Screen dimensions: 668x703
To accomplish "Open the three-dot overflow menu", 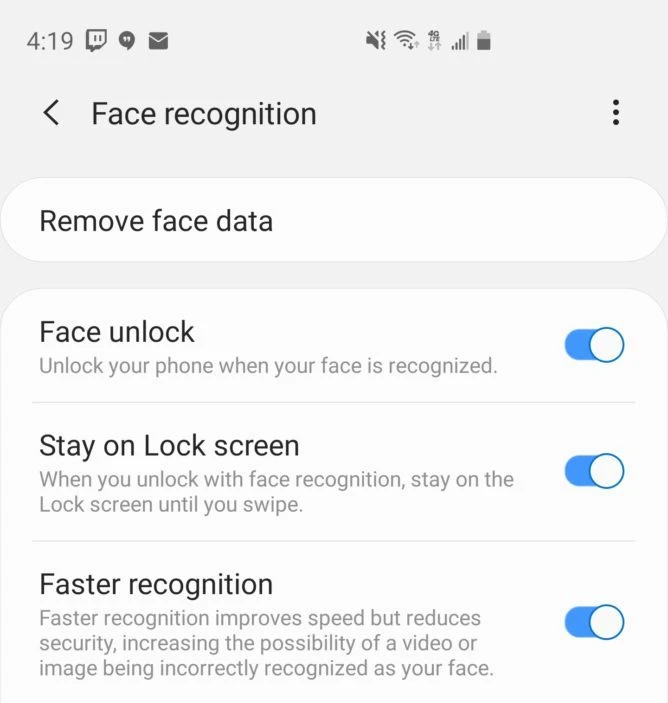I will coord(615,113).
